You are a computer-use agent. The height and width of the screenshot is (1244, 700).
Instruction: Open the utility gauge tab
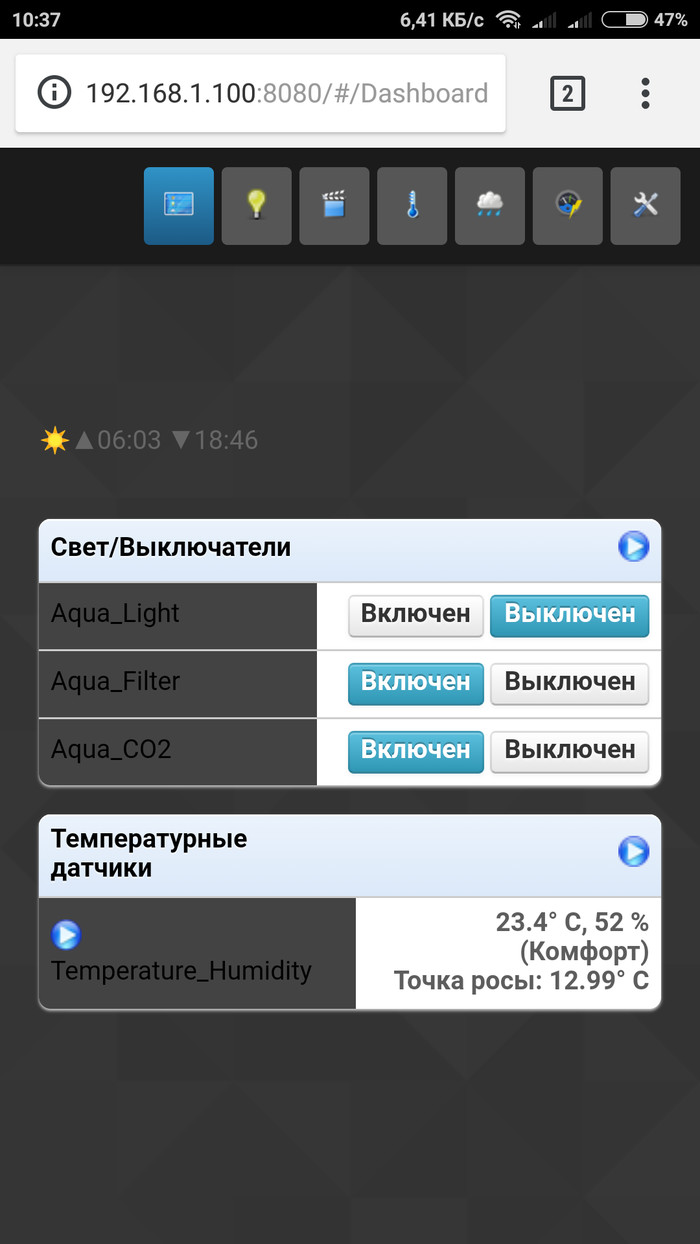568,205
